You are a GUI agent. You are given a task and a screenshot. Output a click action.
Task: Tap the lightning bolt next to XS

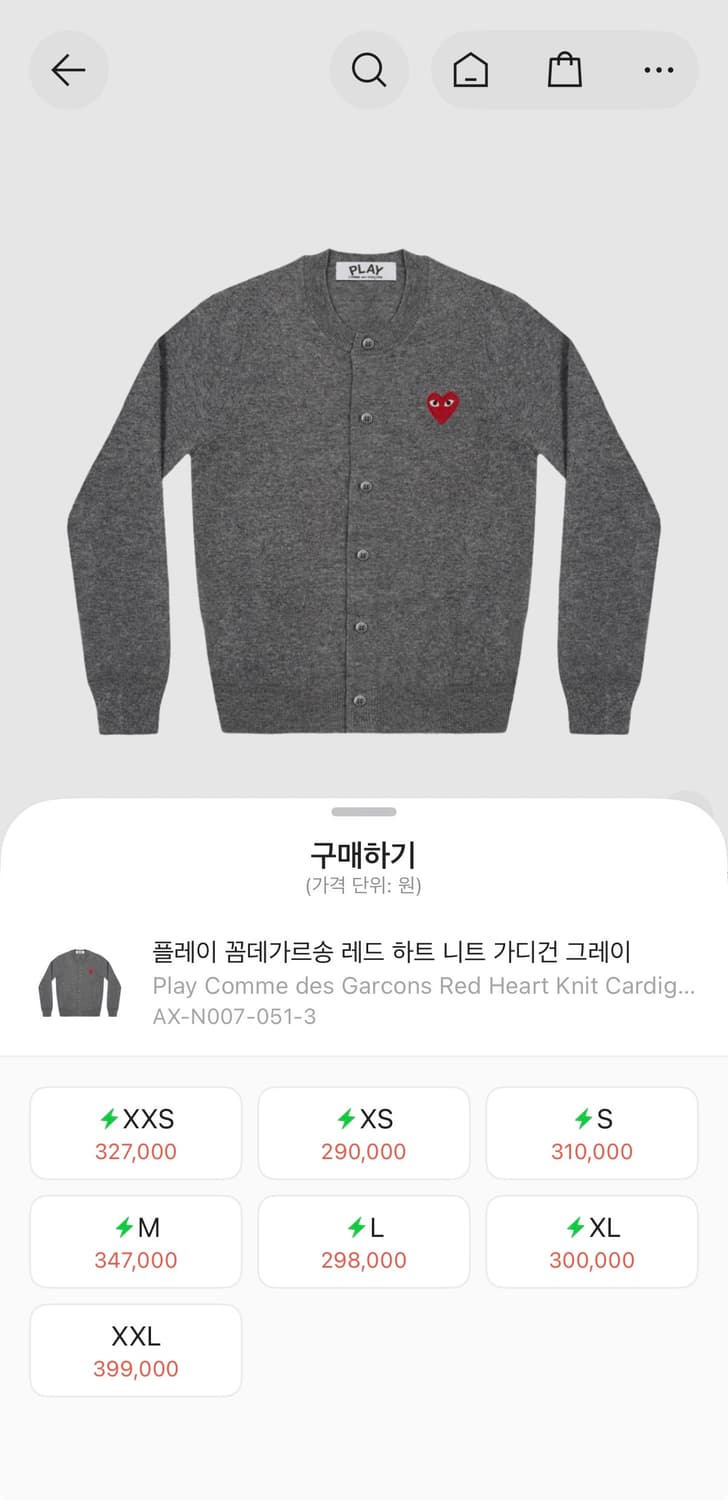pyautogui.click(x=345, y=1120)
